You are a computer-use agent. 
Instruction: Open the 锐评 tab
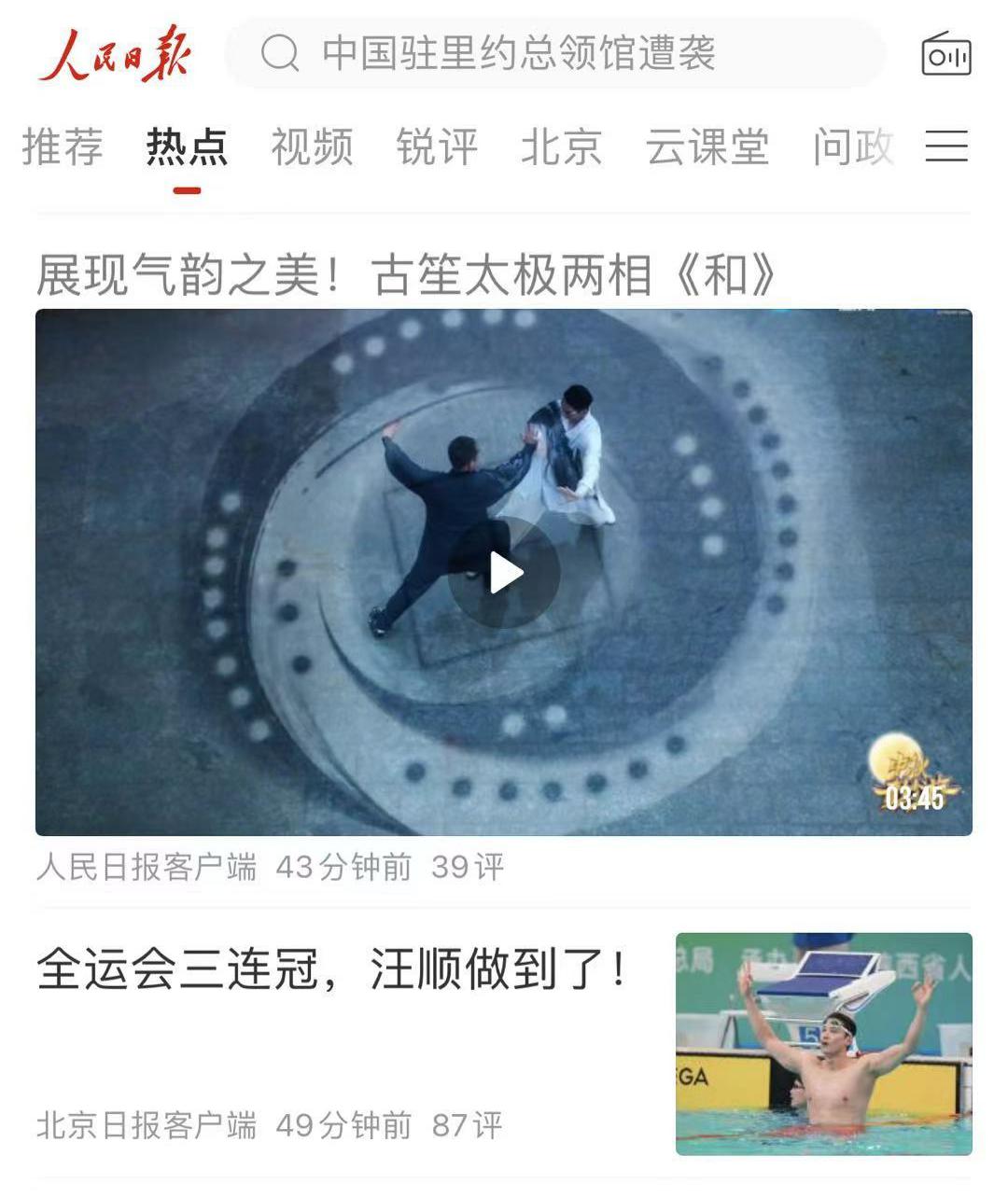coord(436,147)
